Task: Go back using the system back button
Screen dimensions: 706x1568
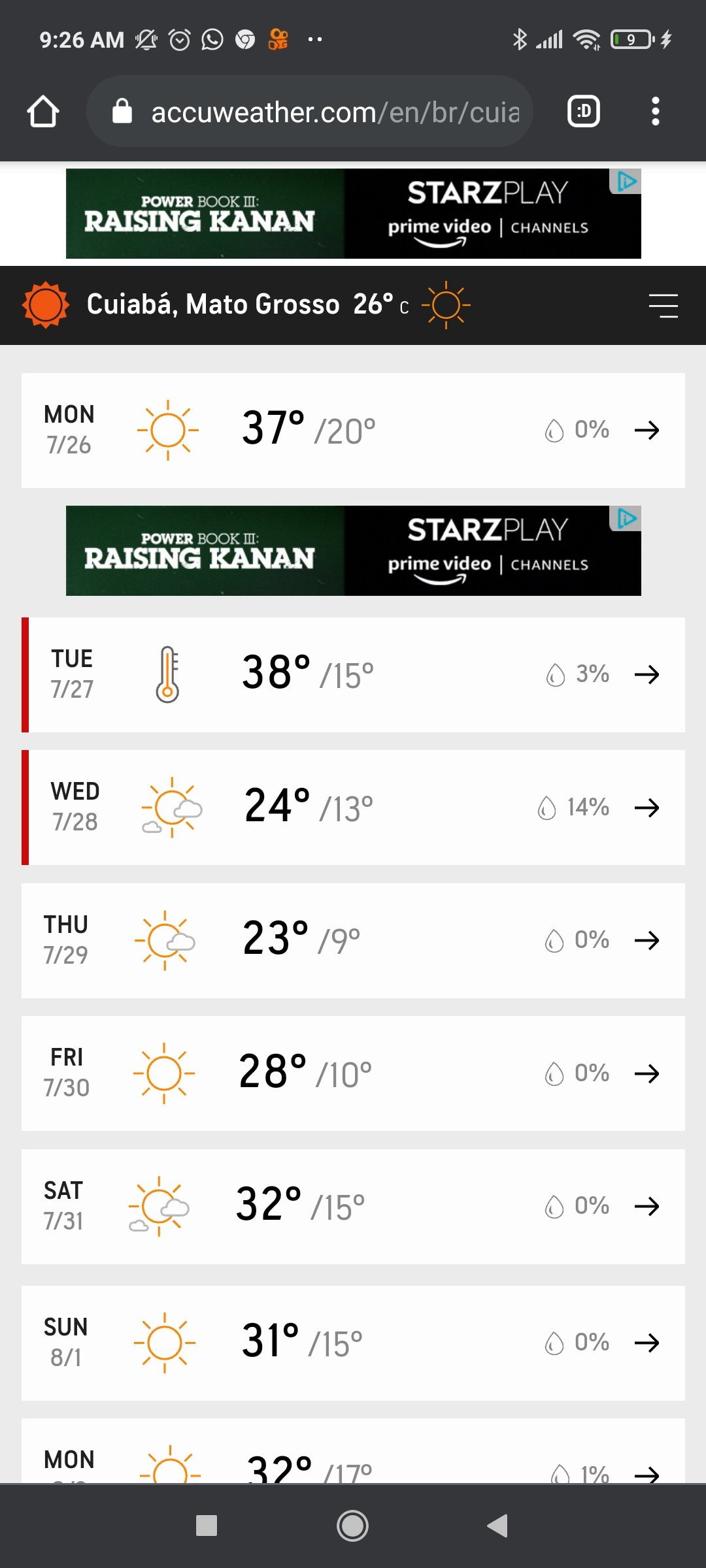Action: [498, 1526]
